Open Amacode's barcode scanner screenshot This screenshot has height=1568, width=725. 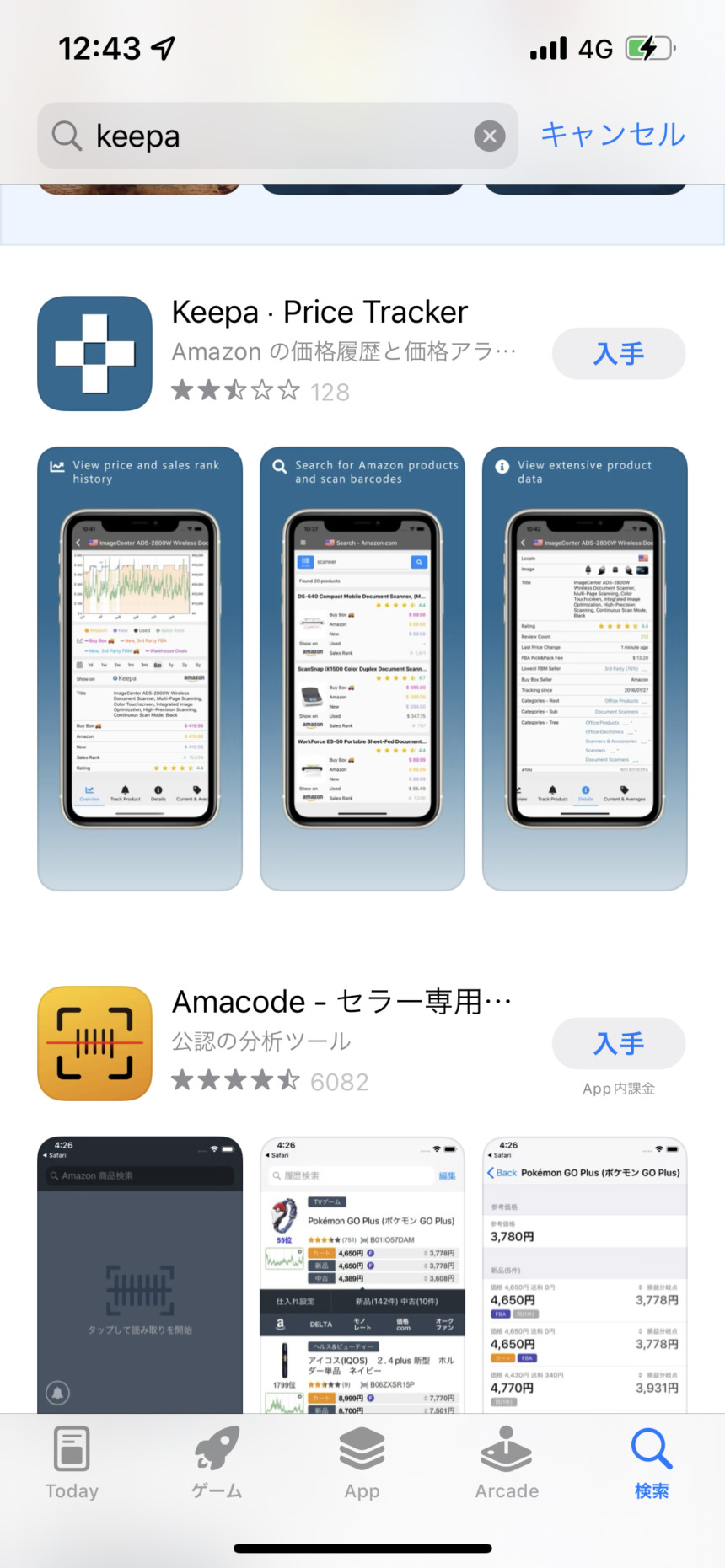[x=140, y=1275]
